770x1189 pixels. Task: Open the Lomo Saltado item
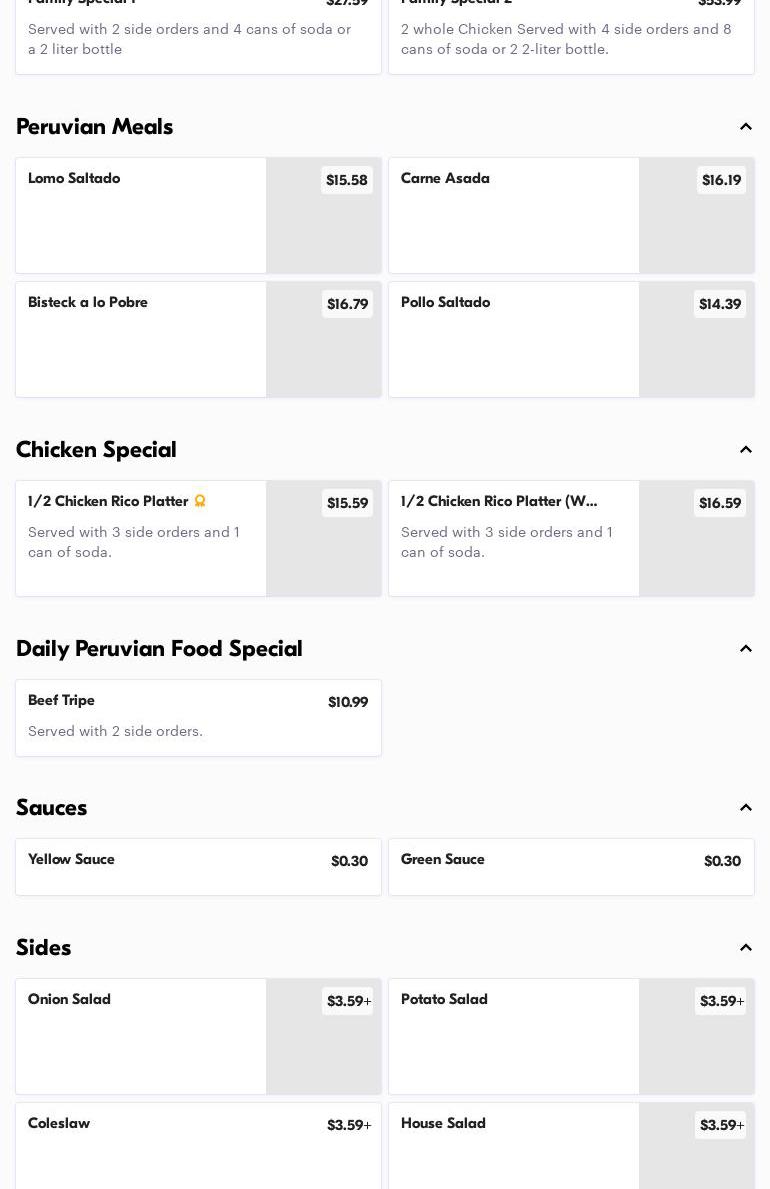click(x=198, y=215)
